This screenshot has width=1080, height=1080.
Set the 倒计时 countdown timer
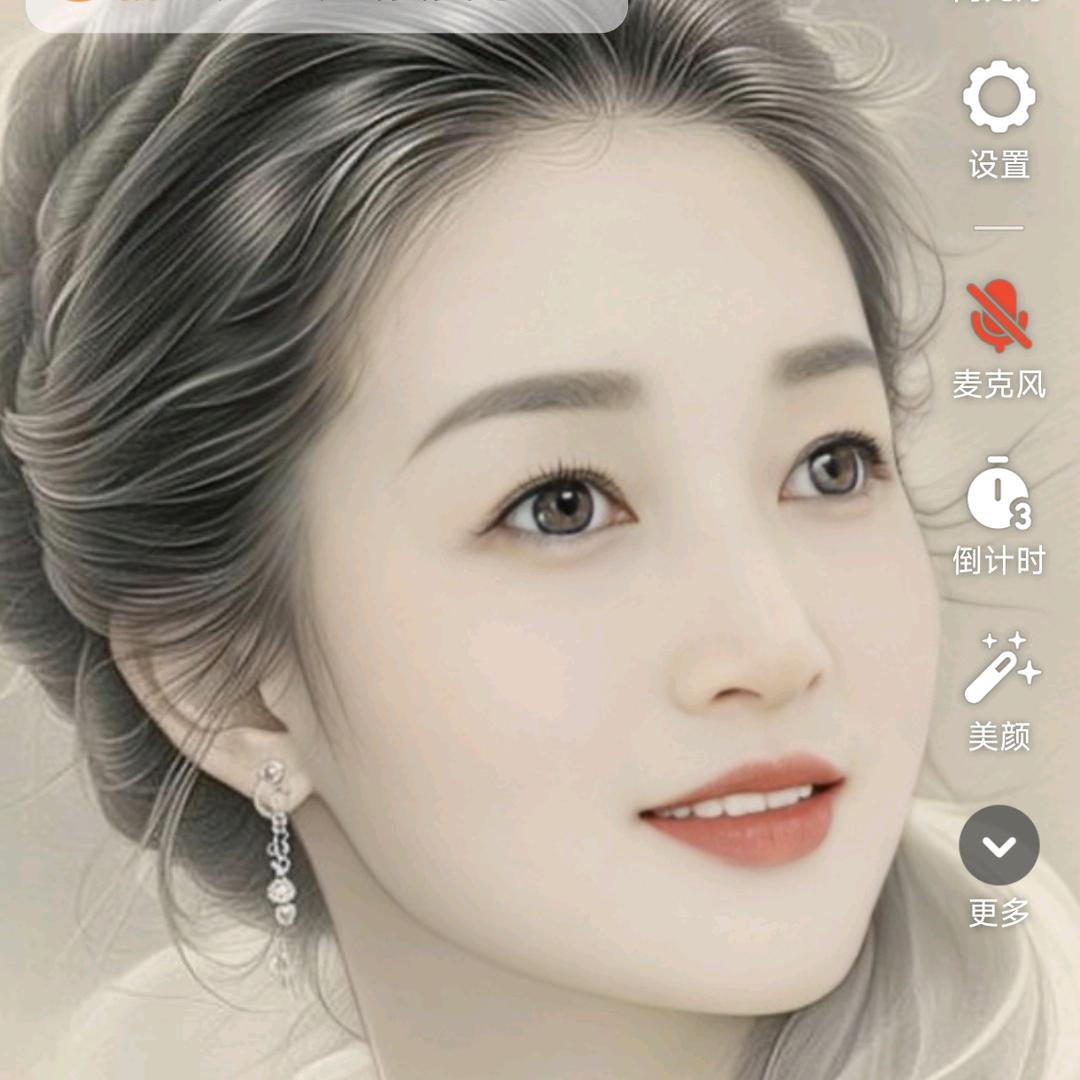click(x=999, y=495)
